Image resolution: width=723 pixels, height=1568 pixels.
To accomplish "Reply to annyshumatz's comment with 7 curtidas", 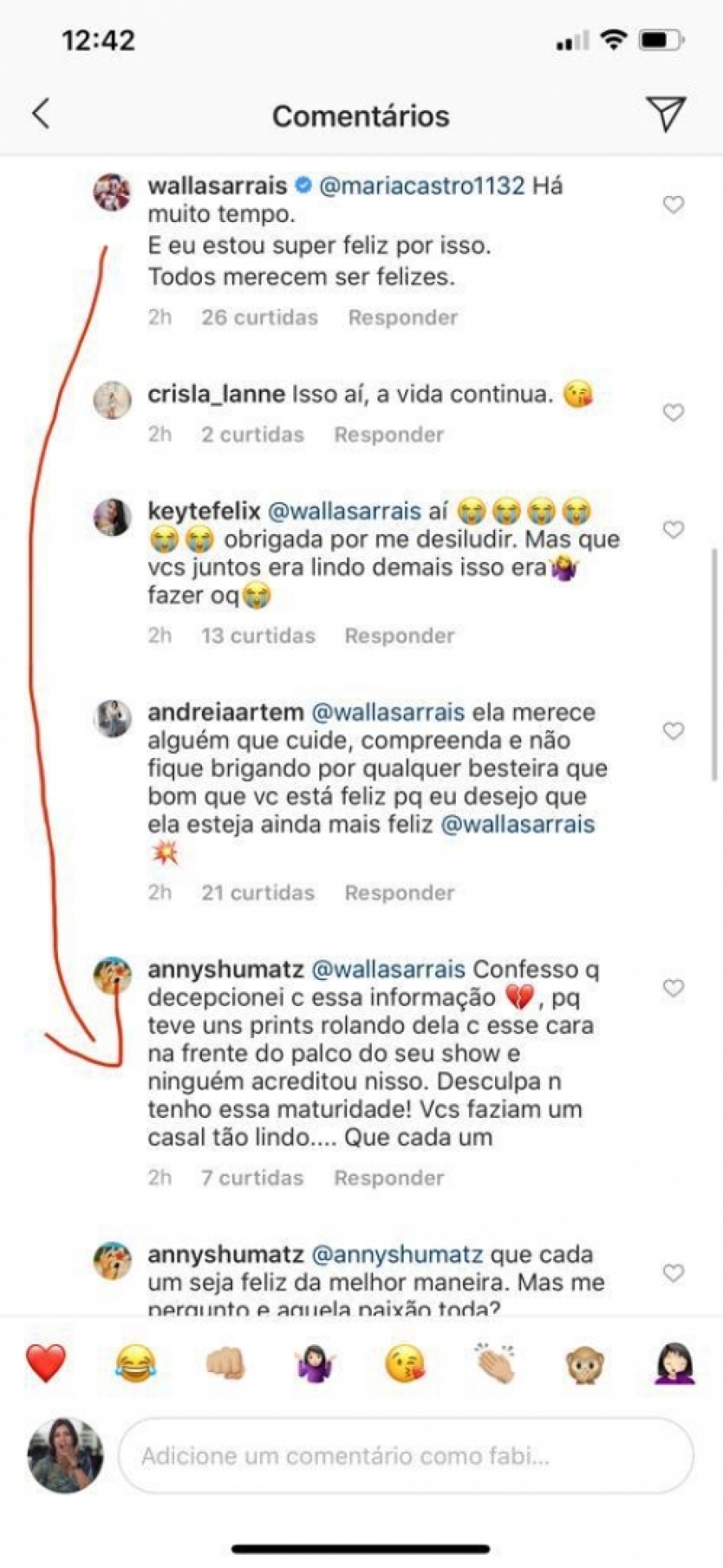I will [x=389, y=1178].
